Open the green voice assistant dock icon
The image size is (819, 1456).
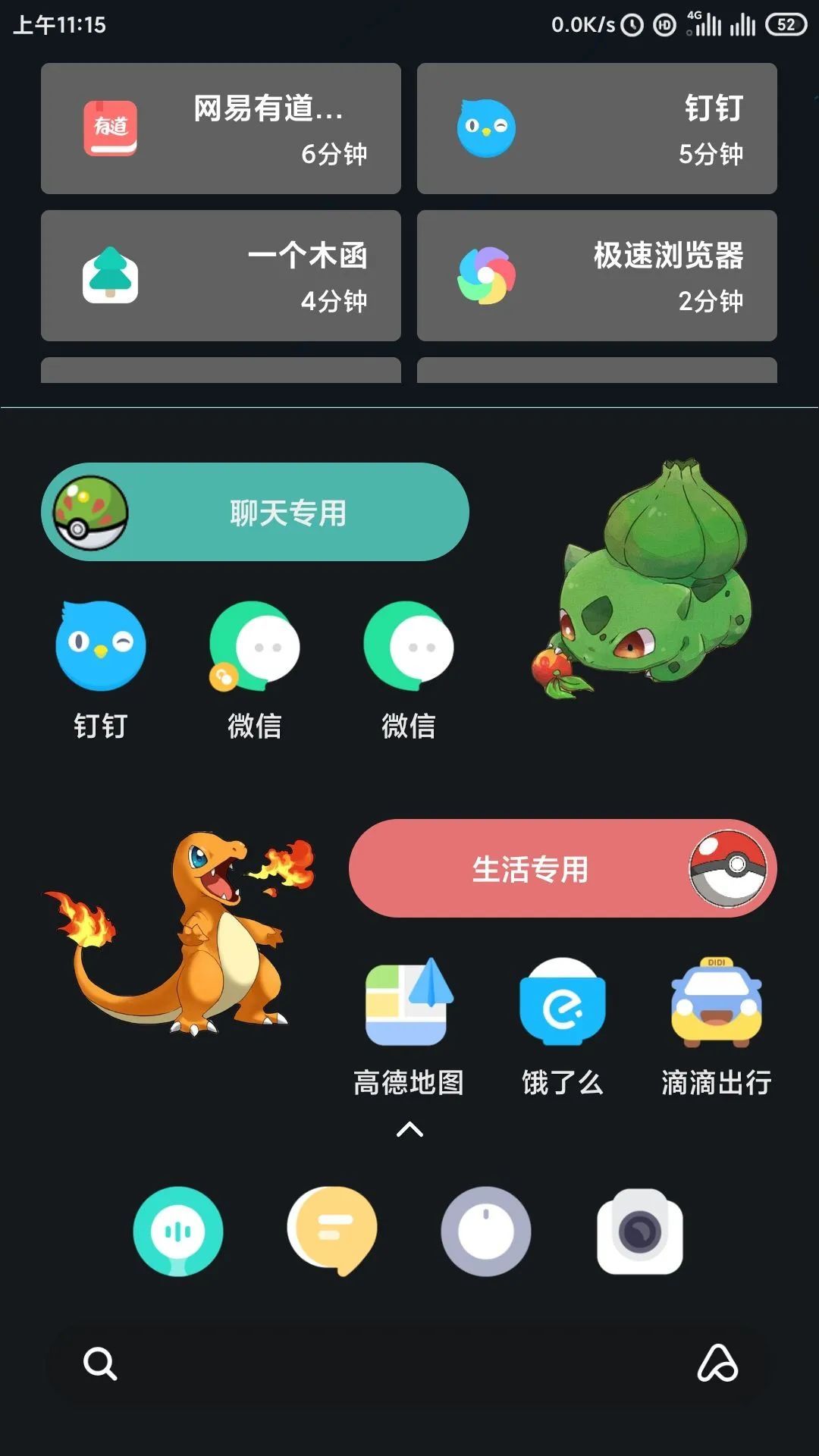[178, 1231]
